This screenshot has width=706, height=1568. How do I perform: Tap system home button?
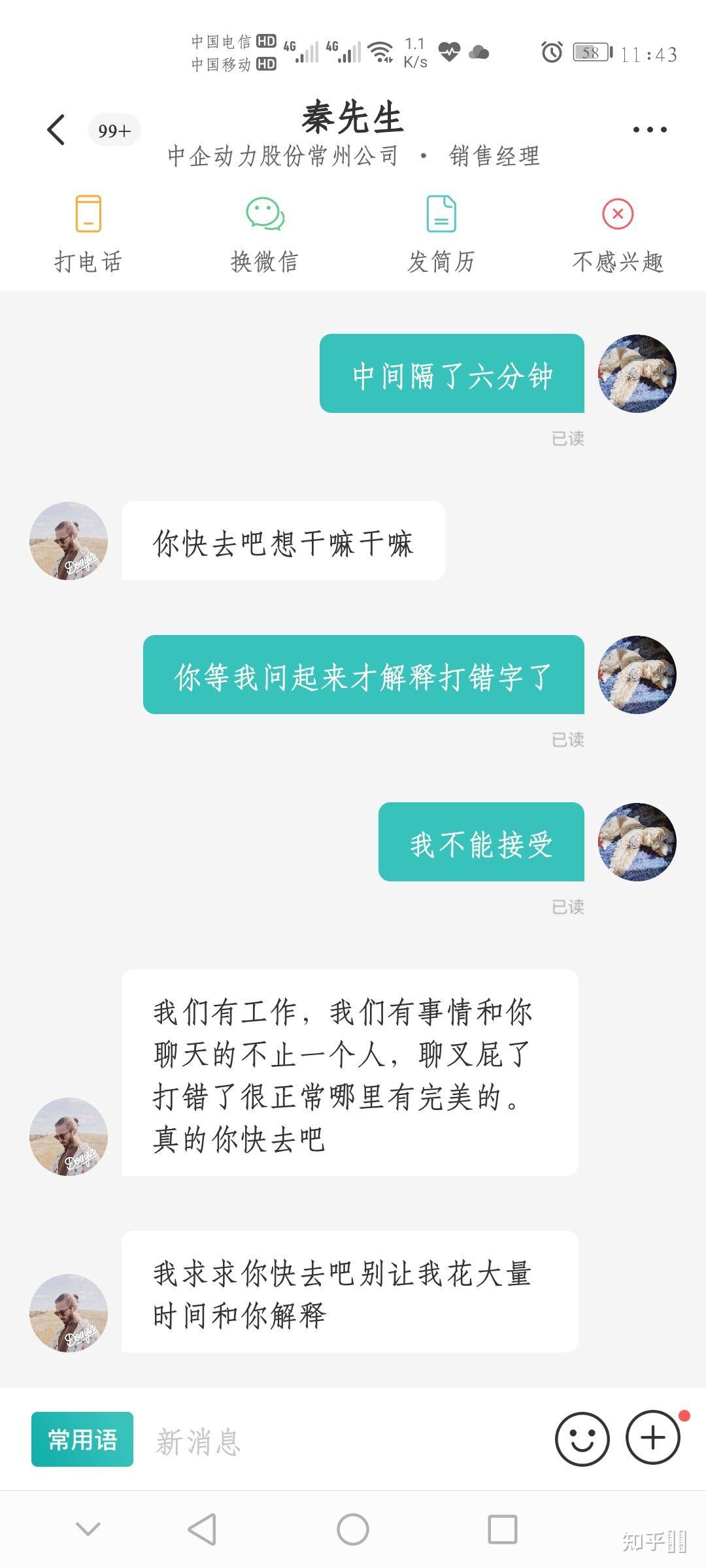[x=353, y=1529]
